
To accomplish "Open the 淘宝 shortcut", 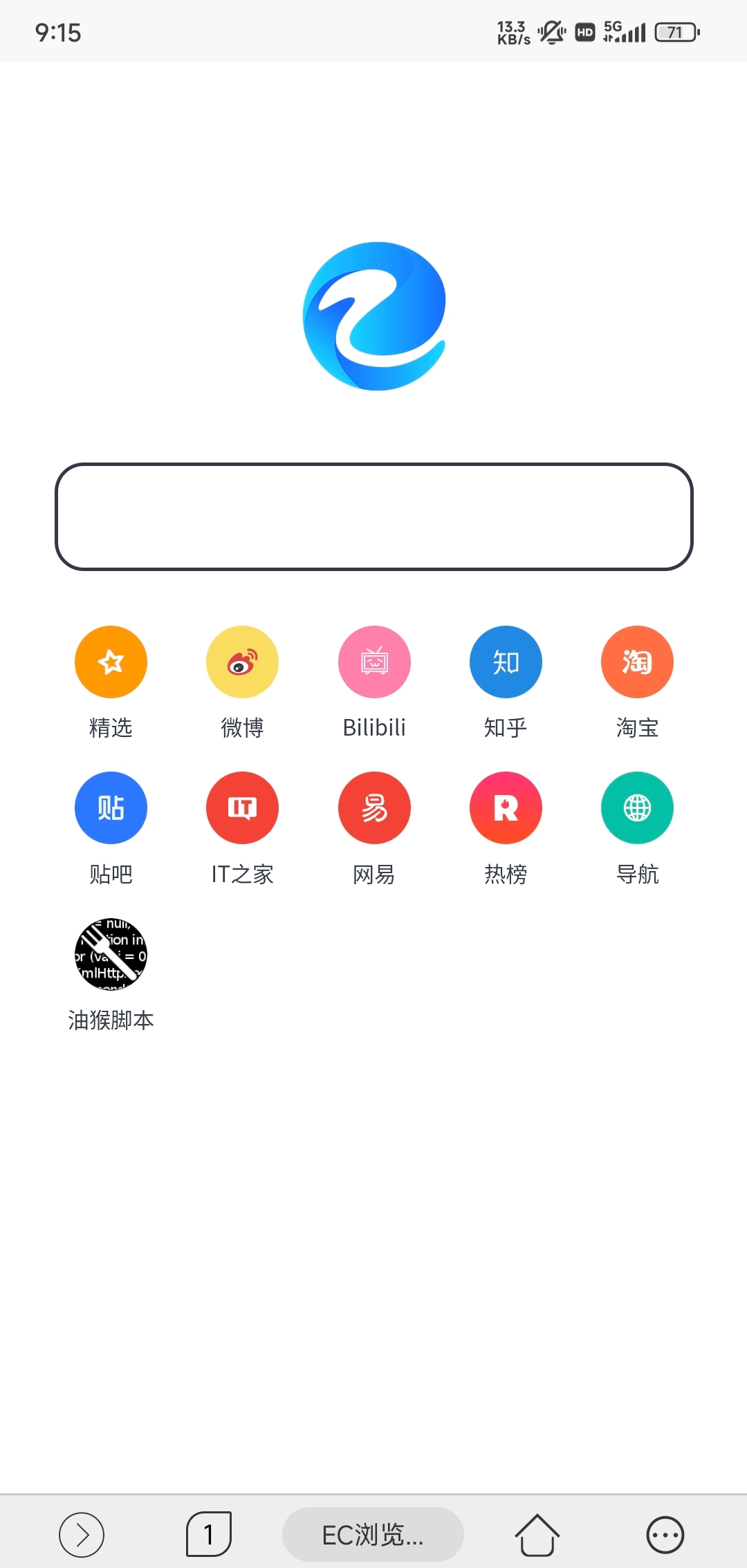I will pos(637,662).
